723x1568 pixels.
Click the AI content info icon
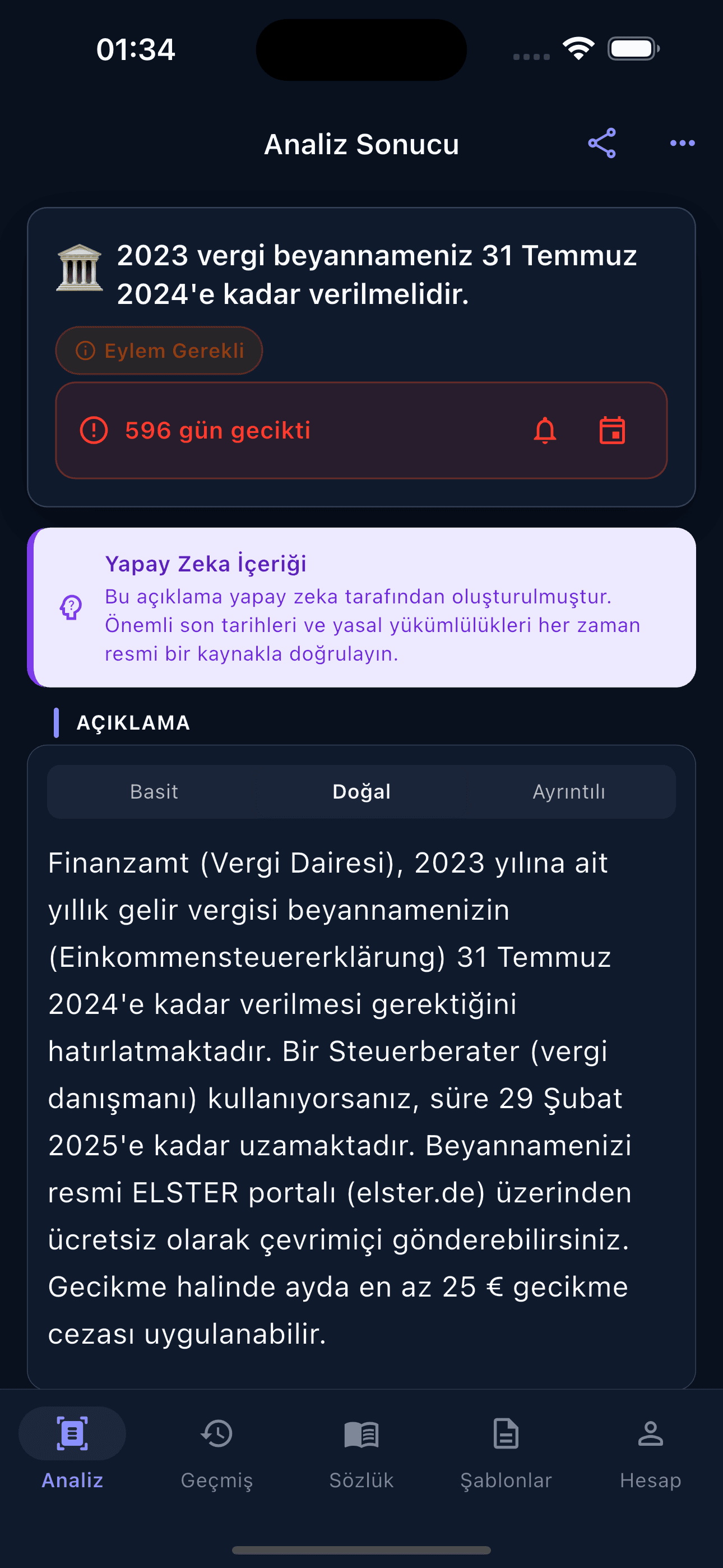tap(71, 607)
